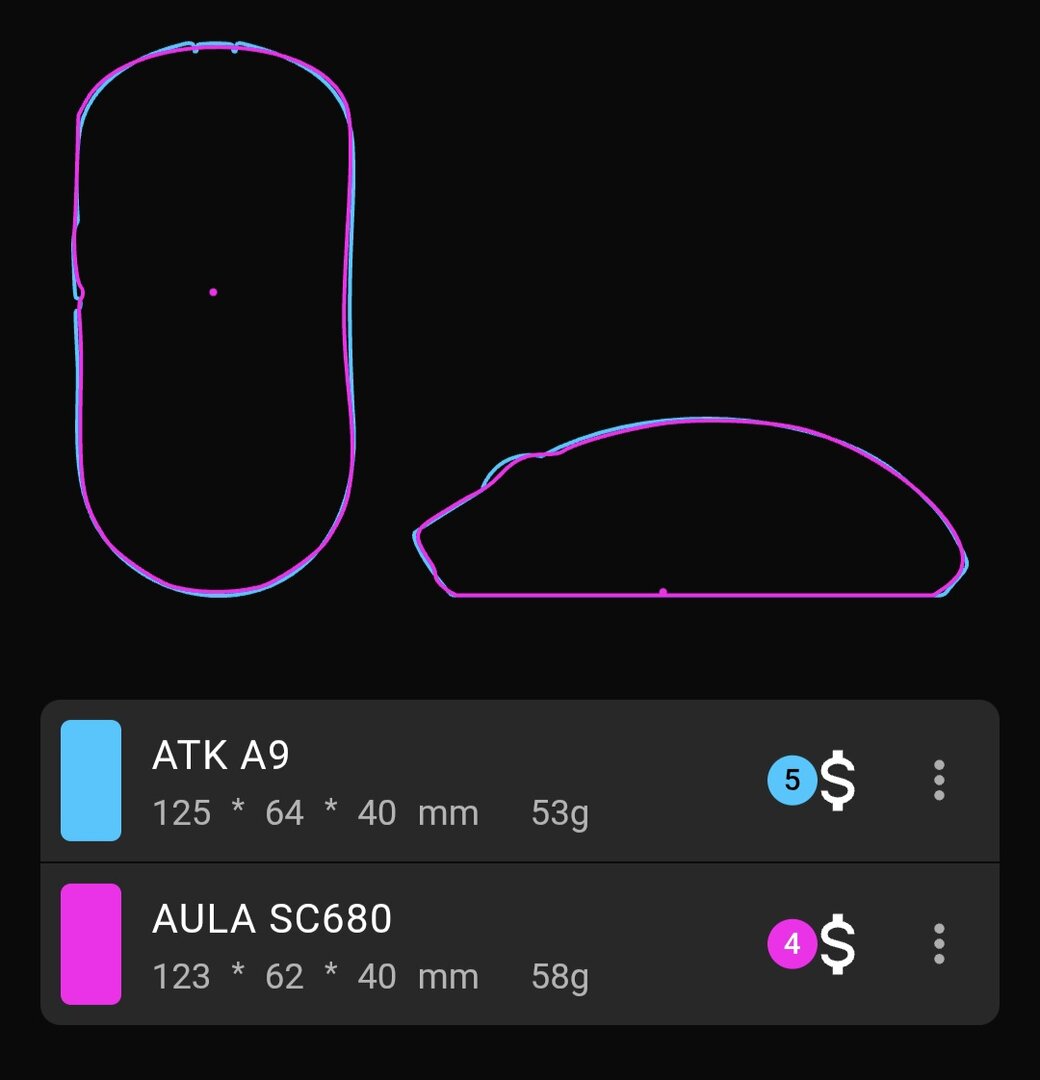View price offers for ATK A9
The image size is (1040, 1080).
(x=813, y=781)
